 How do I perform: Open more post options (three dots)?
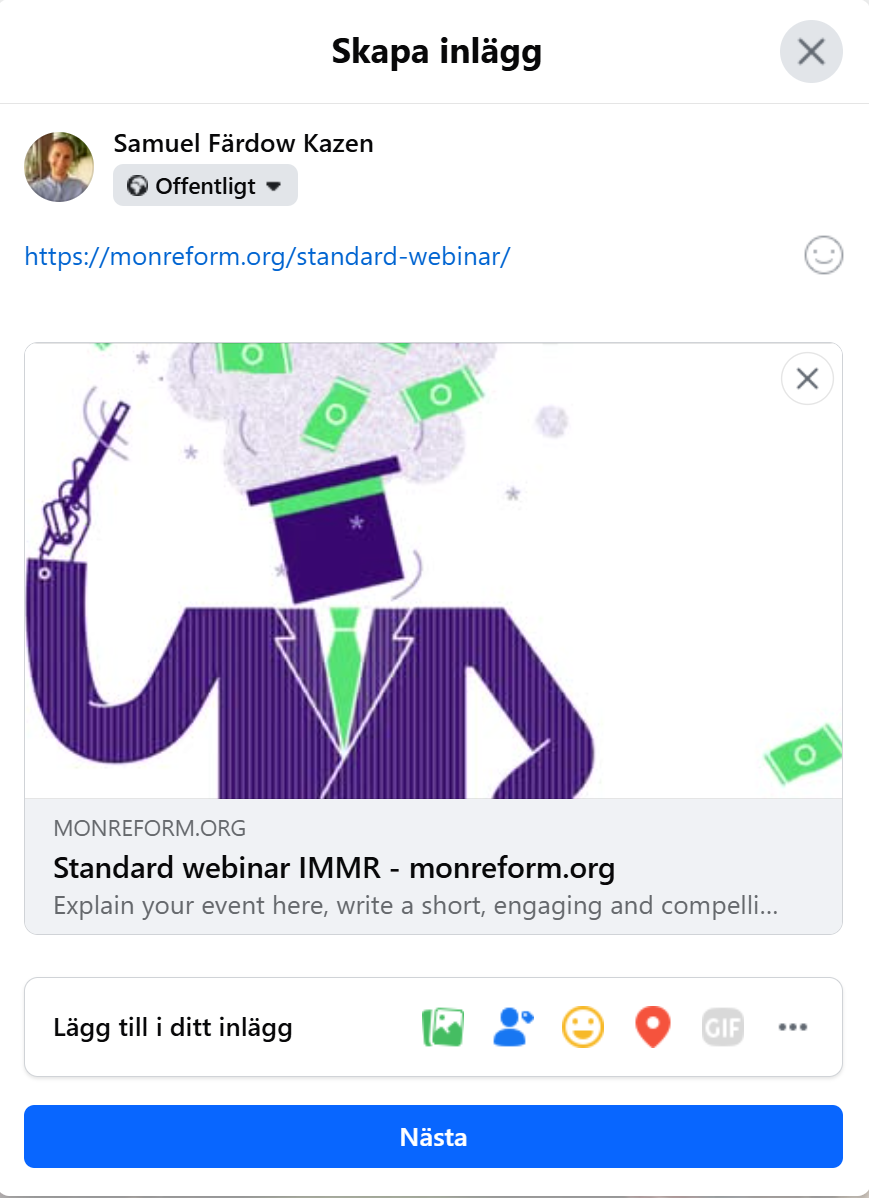pos(792,1027)
